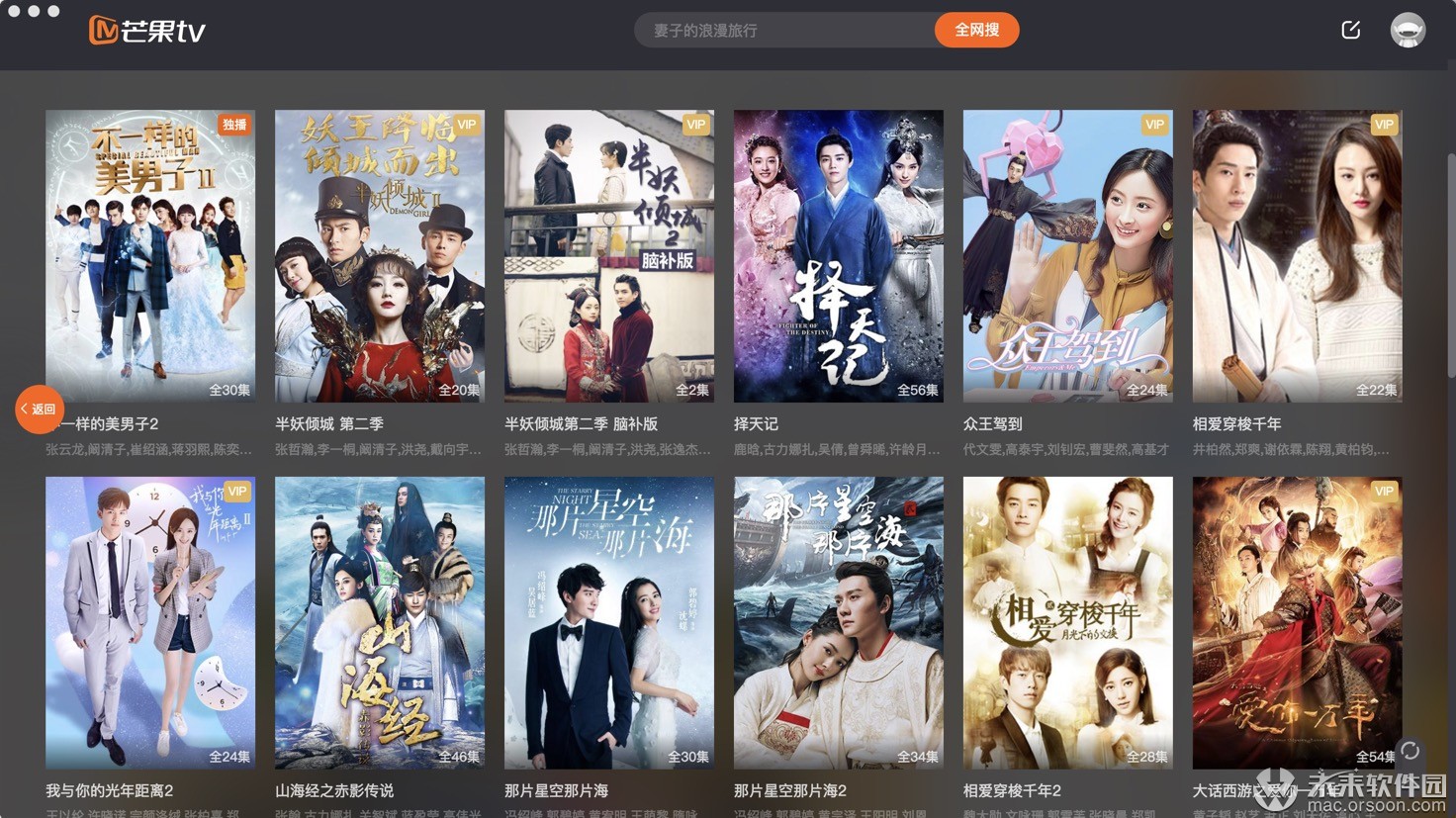1456x818 pixels.
Task: Open 那片星空那片海 with 30 episodes
Action: tap(609, 623)
